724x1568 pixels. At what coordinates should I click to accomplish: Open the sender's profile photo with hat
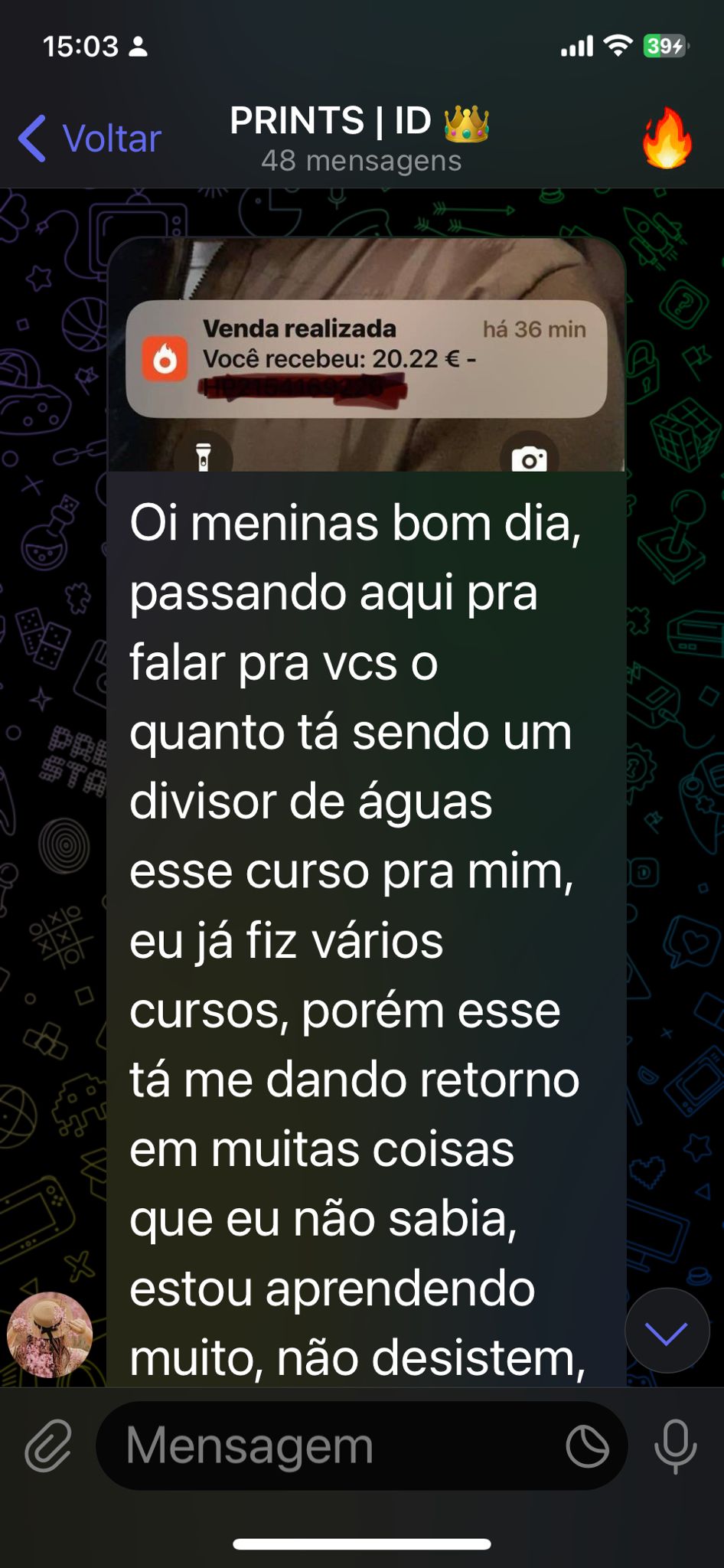pos(50,1334)
